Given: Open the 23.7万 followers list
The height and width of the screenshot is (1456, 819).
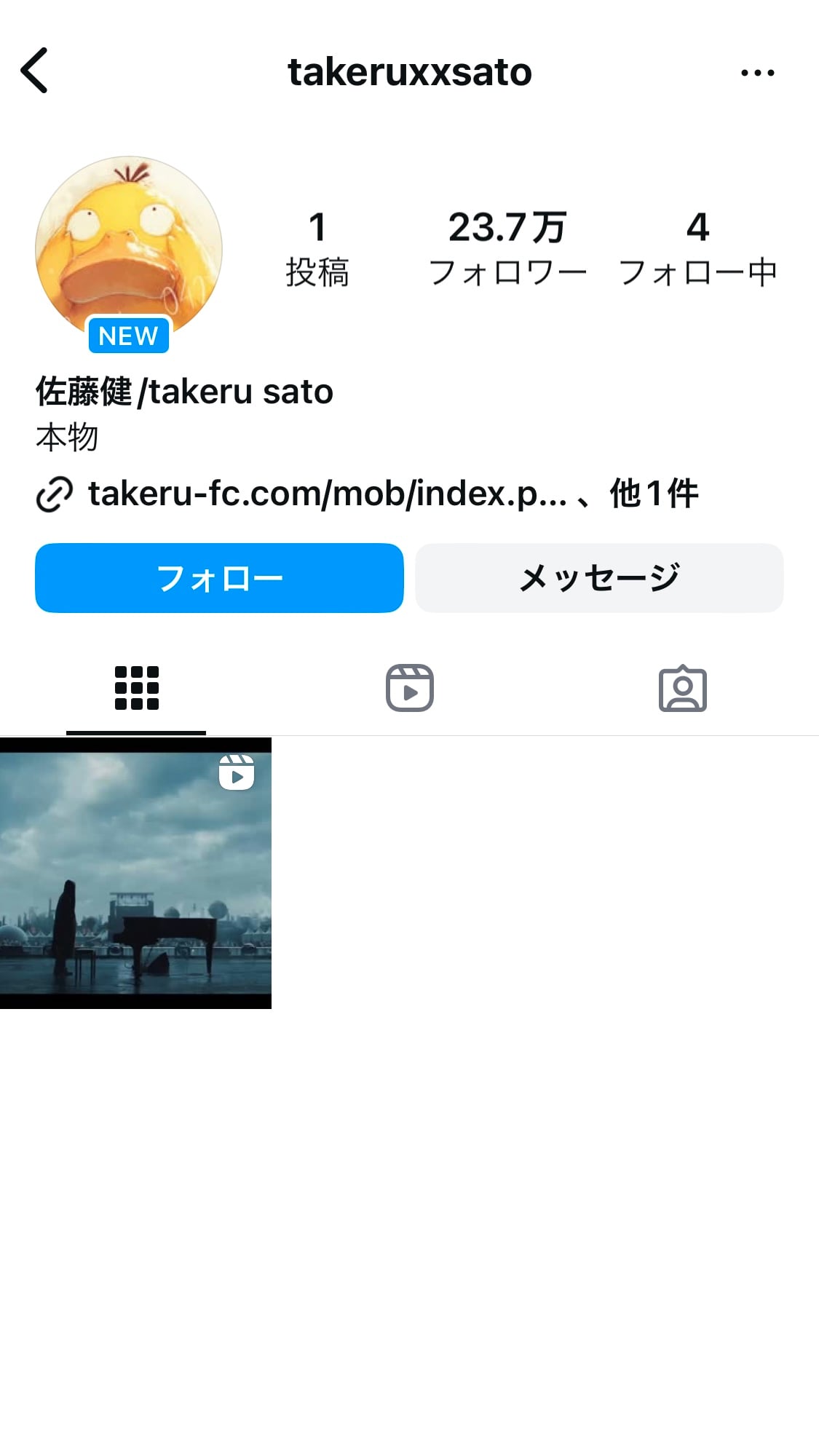Looking at the screenshot, I should coord(507,248).
